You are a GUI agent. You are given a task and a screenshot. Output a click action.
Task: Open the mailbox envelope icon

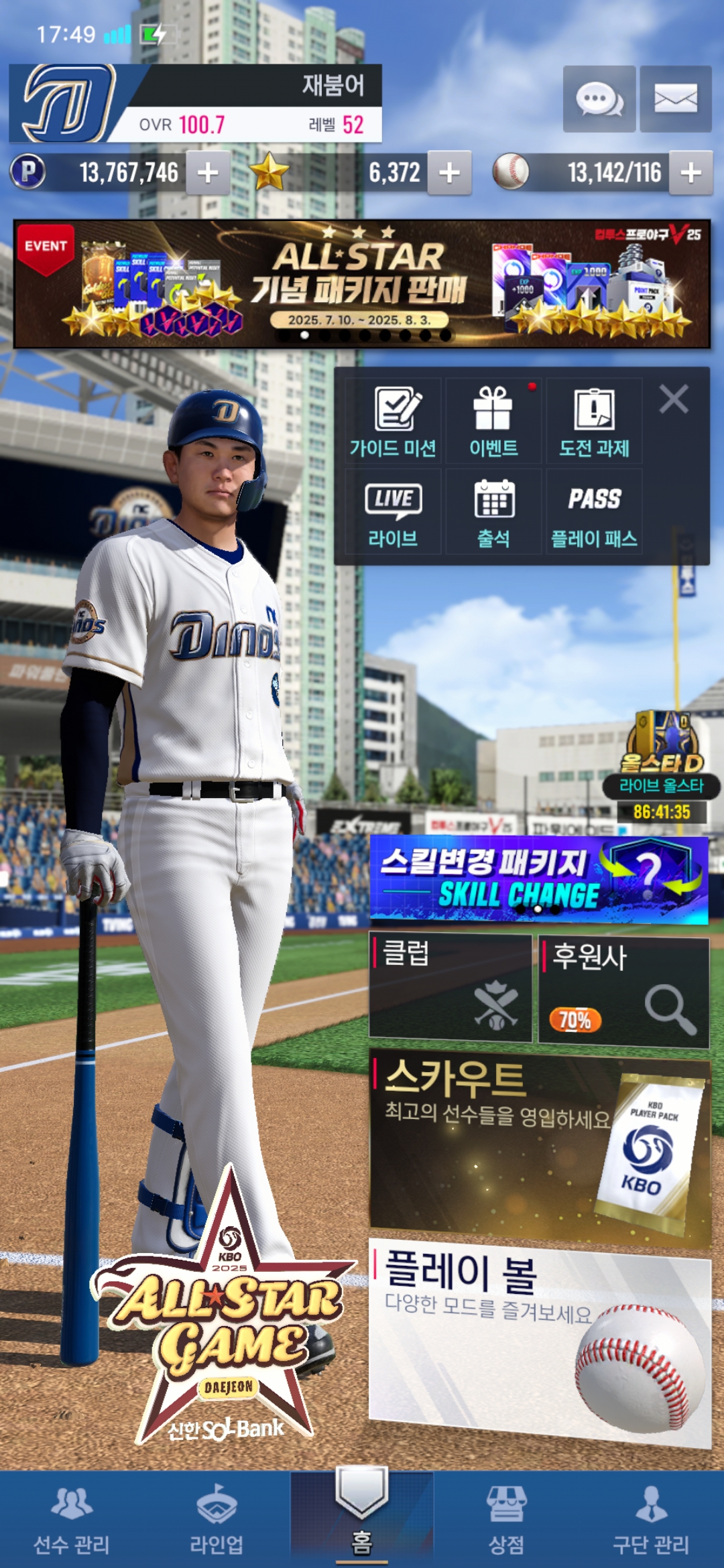675,99
